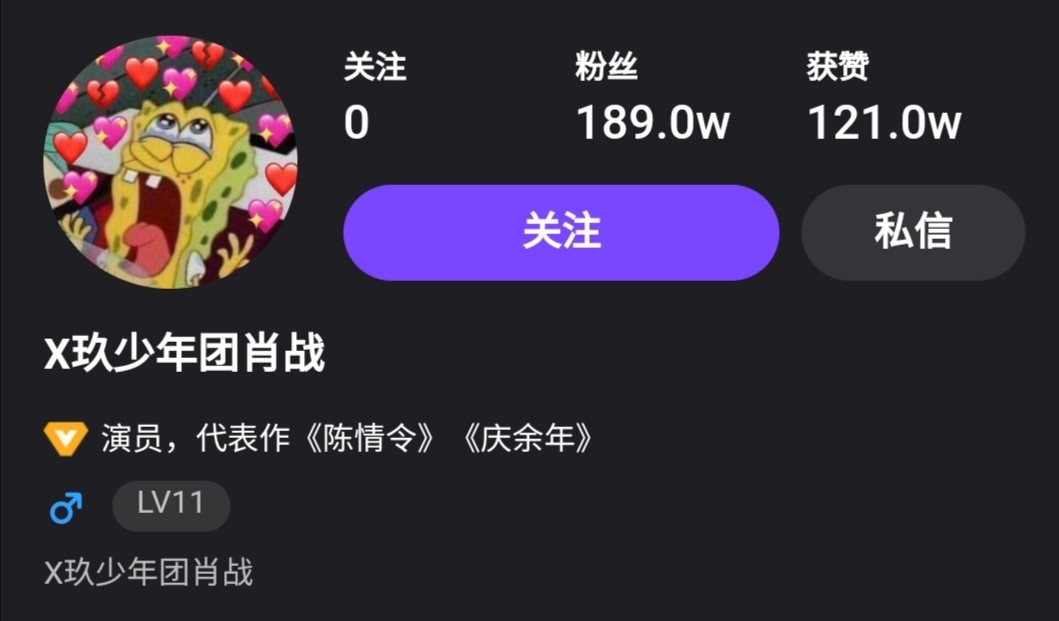
Task: Send a private message via 私信
Action: tap(912, 232)
